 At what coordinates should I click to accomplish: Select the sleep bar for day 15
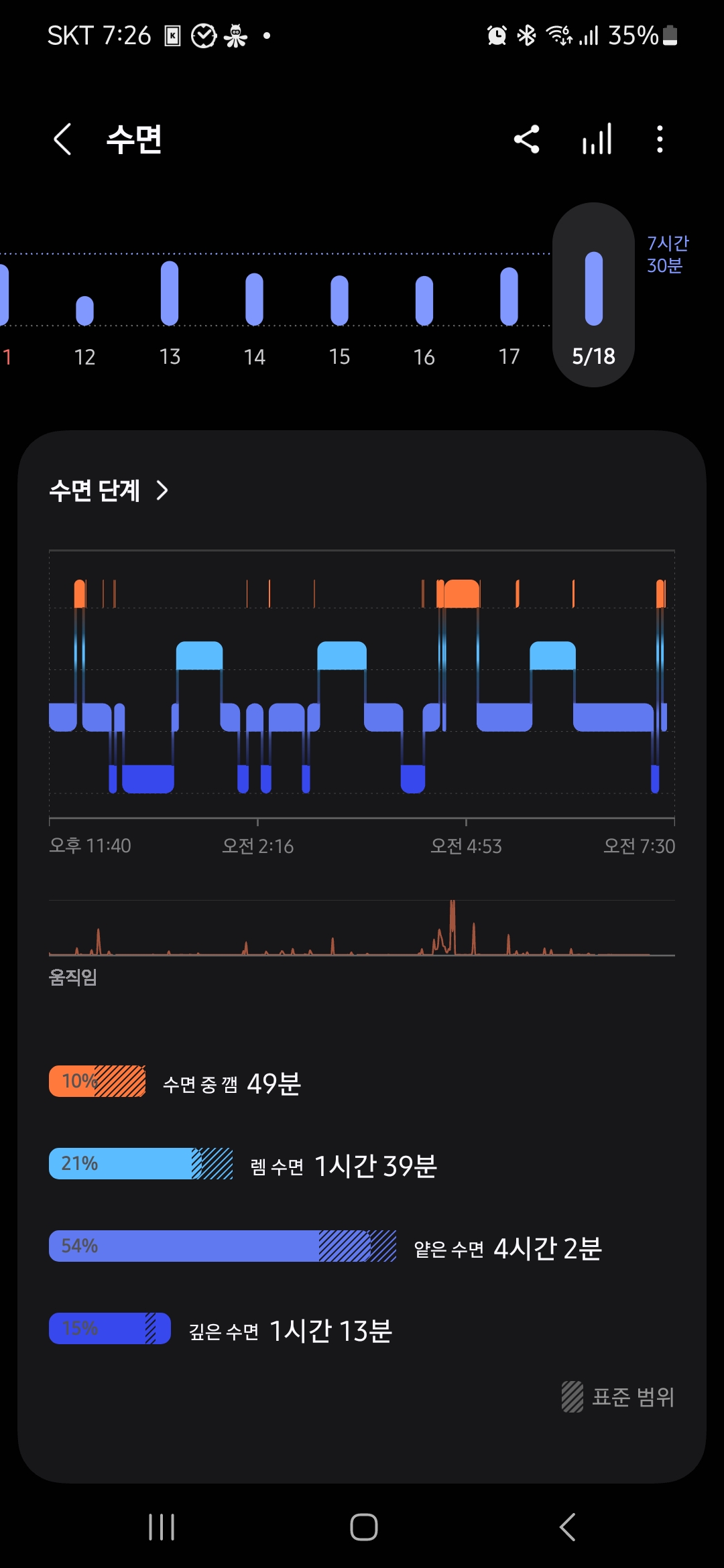click(x=339, y=300)
